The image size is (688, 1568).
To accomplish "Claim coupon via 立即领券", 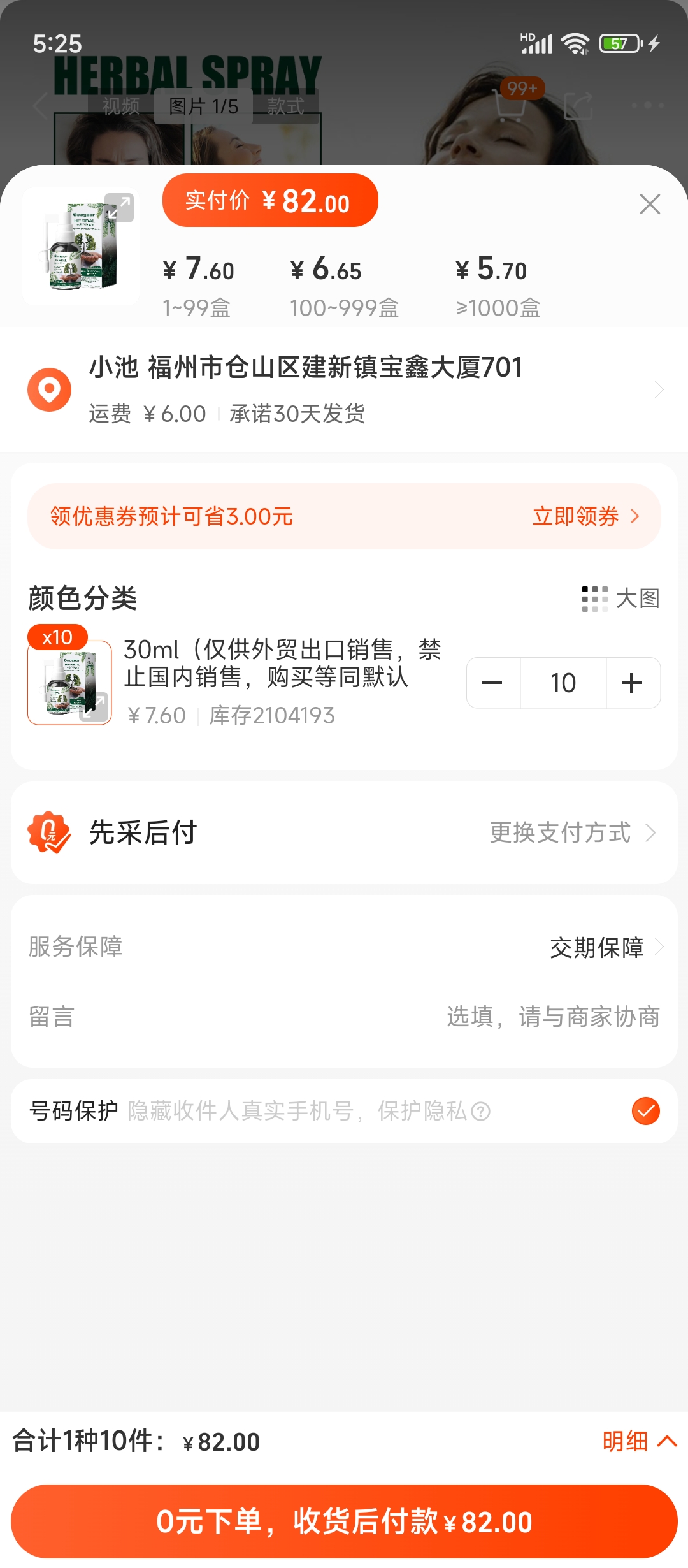I will [585, 516].
